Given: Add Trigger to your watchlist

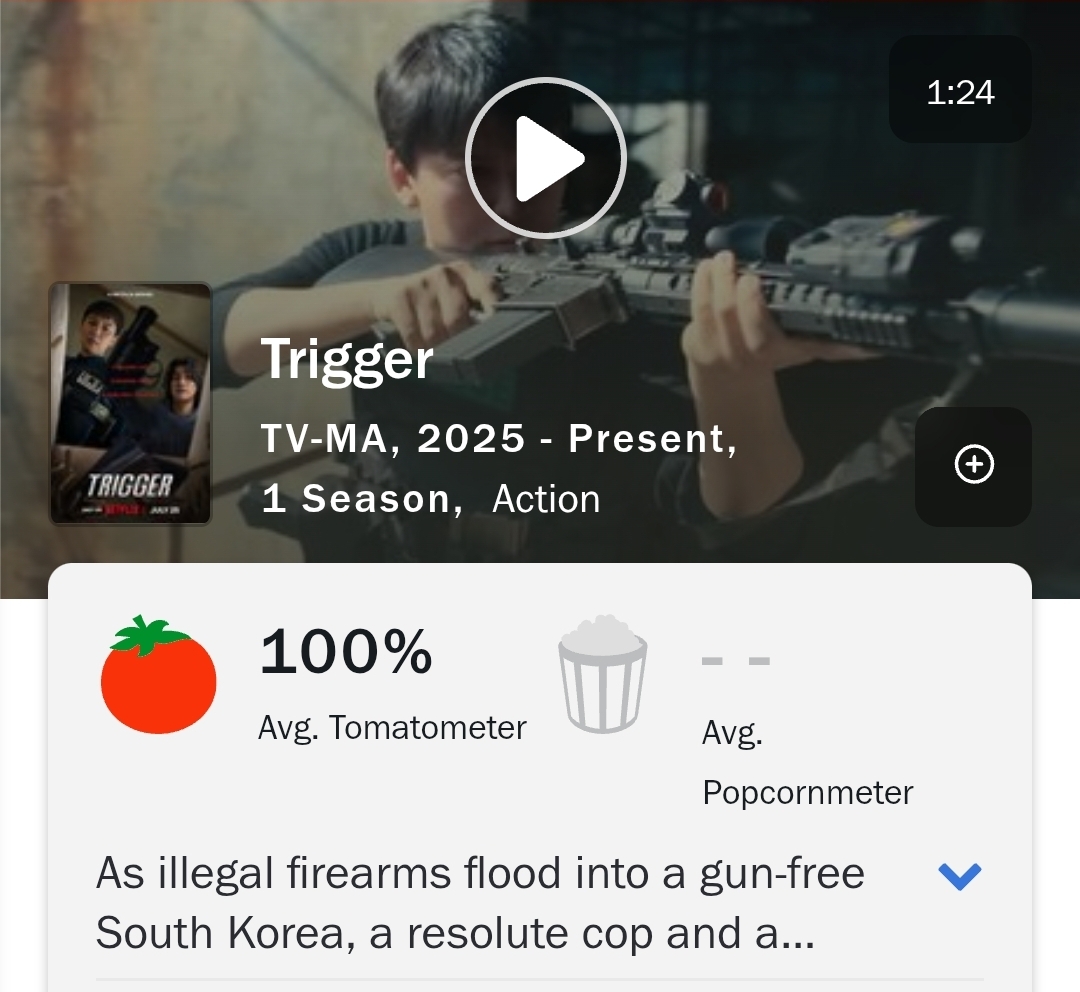Looking at the screenshot, I should (974, 465).
